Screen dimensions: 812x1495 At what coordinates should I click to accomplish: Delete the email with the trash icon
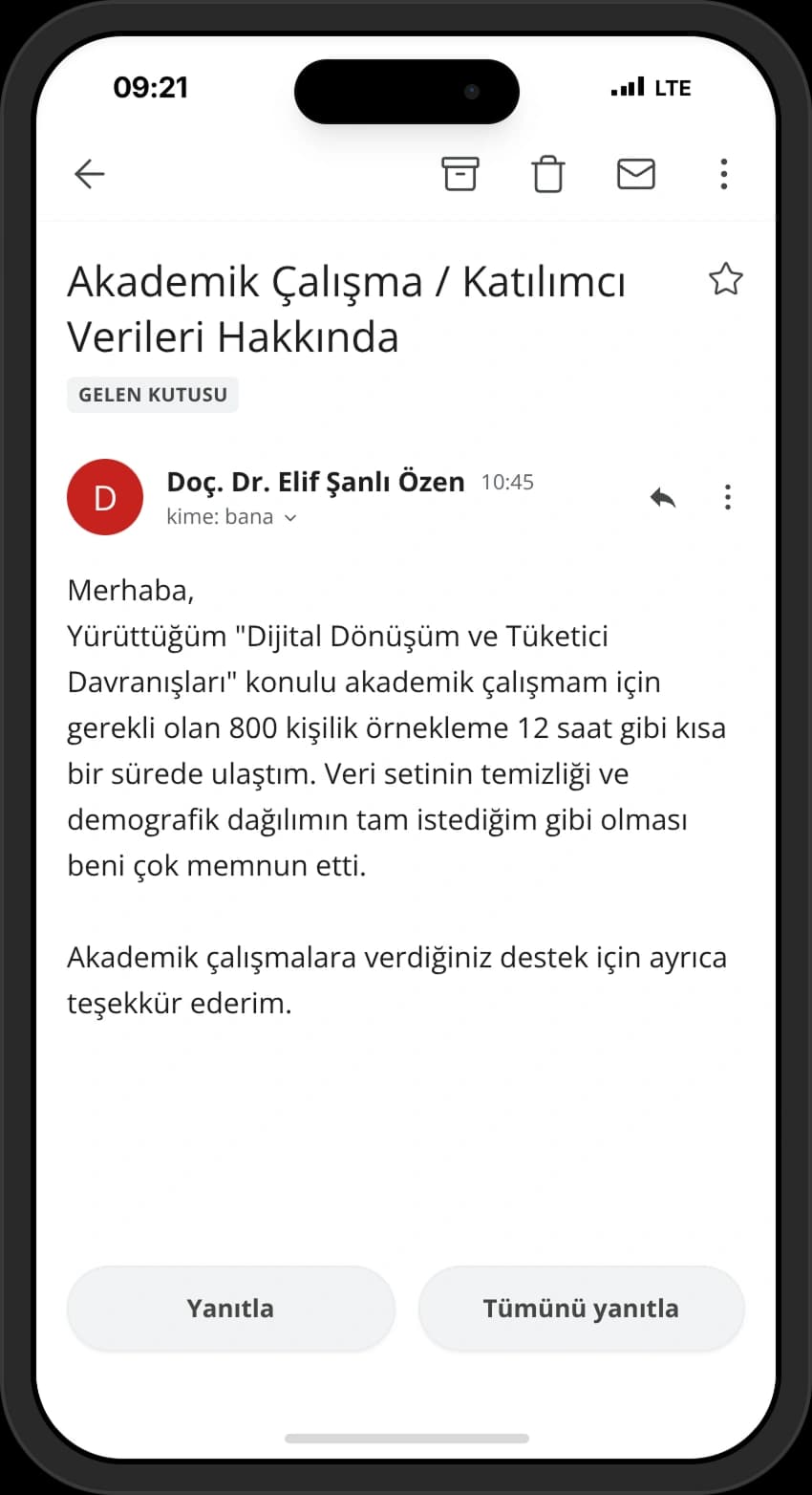pyautogui.click(x=547, y=174)
